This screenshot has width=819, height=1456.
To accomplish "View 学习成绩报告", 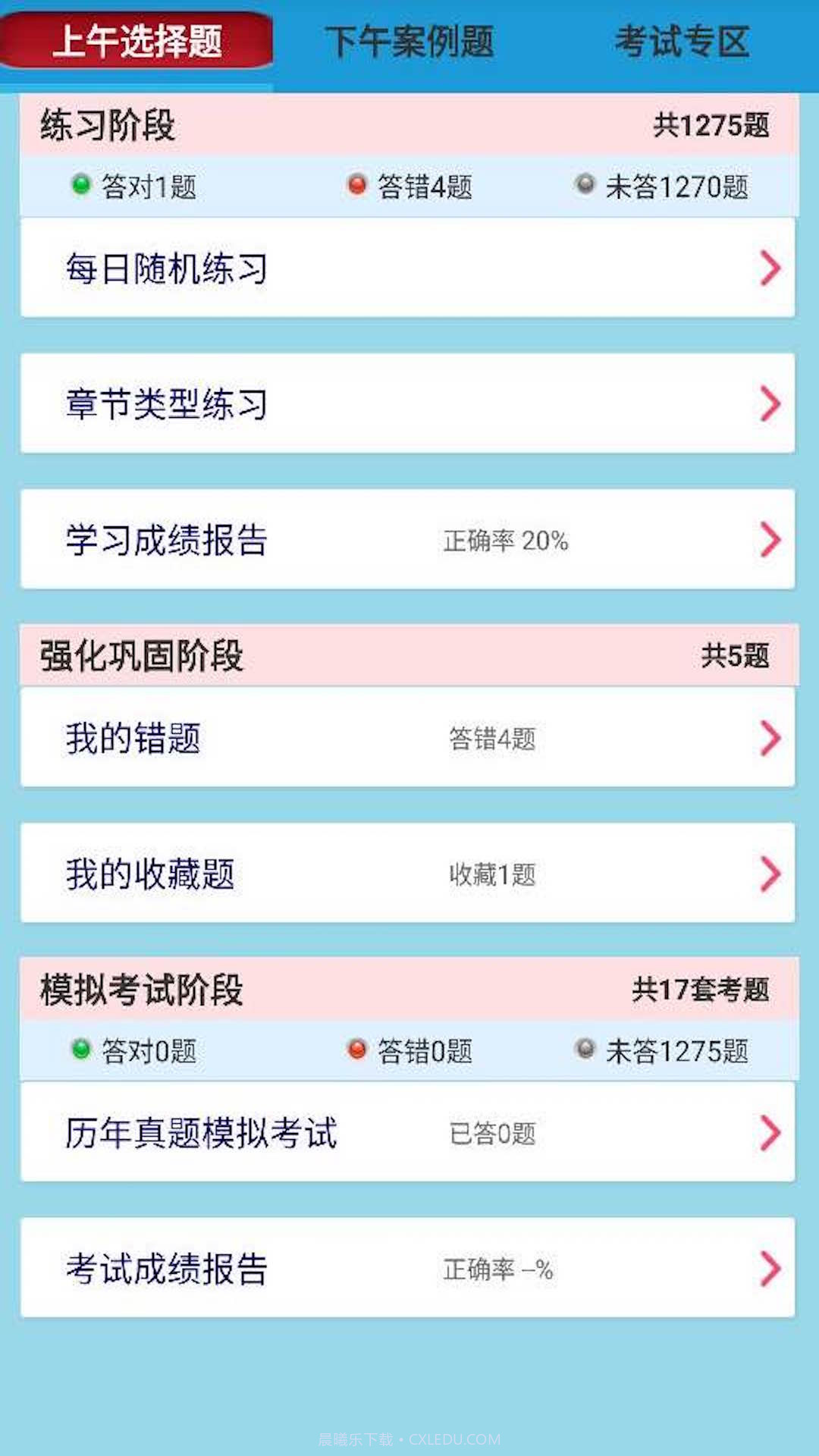I will [x=408, y=539].
